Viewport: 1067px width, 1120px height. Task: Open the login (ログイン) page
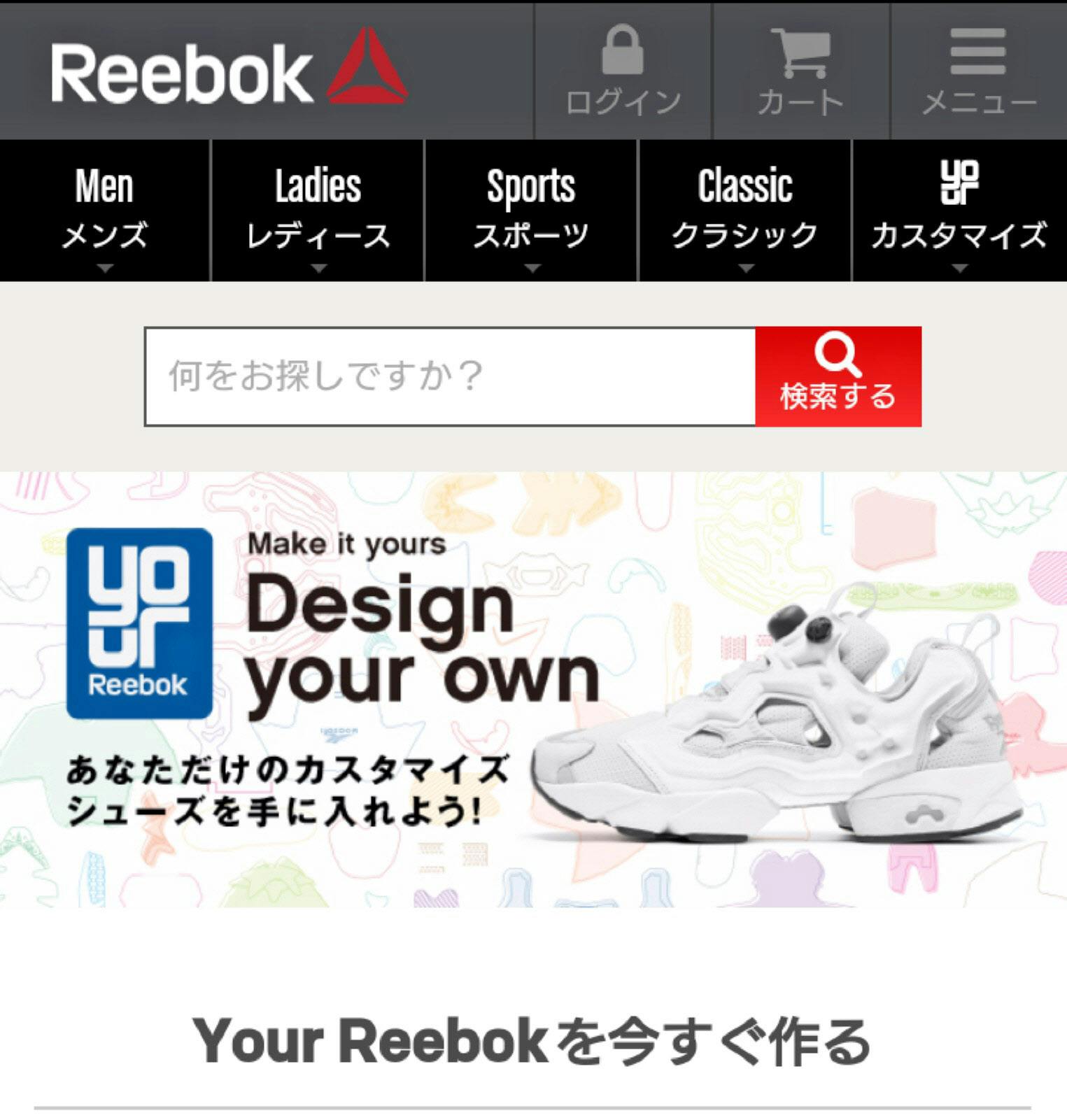(x=623, y=71)
